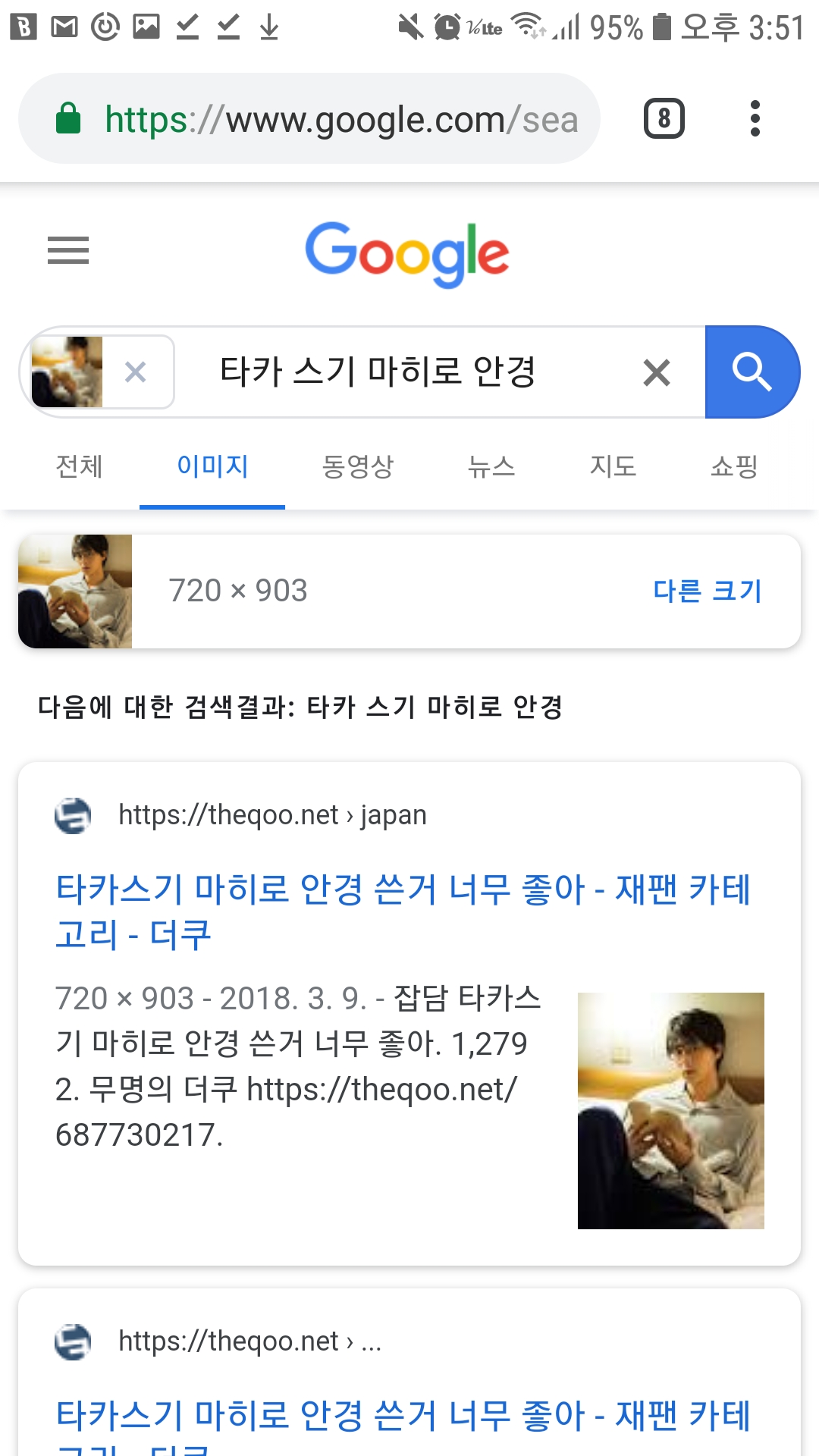This screenshot has width=819, height=1456.
Task: Open the tab switcher showing 8 tabs
Action: point(664,119)
